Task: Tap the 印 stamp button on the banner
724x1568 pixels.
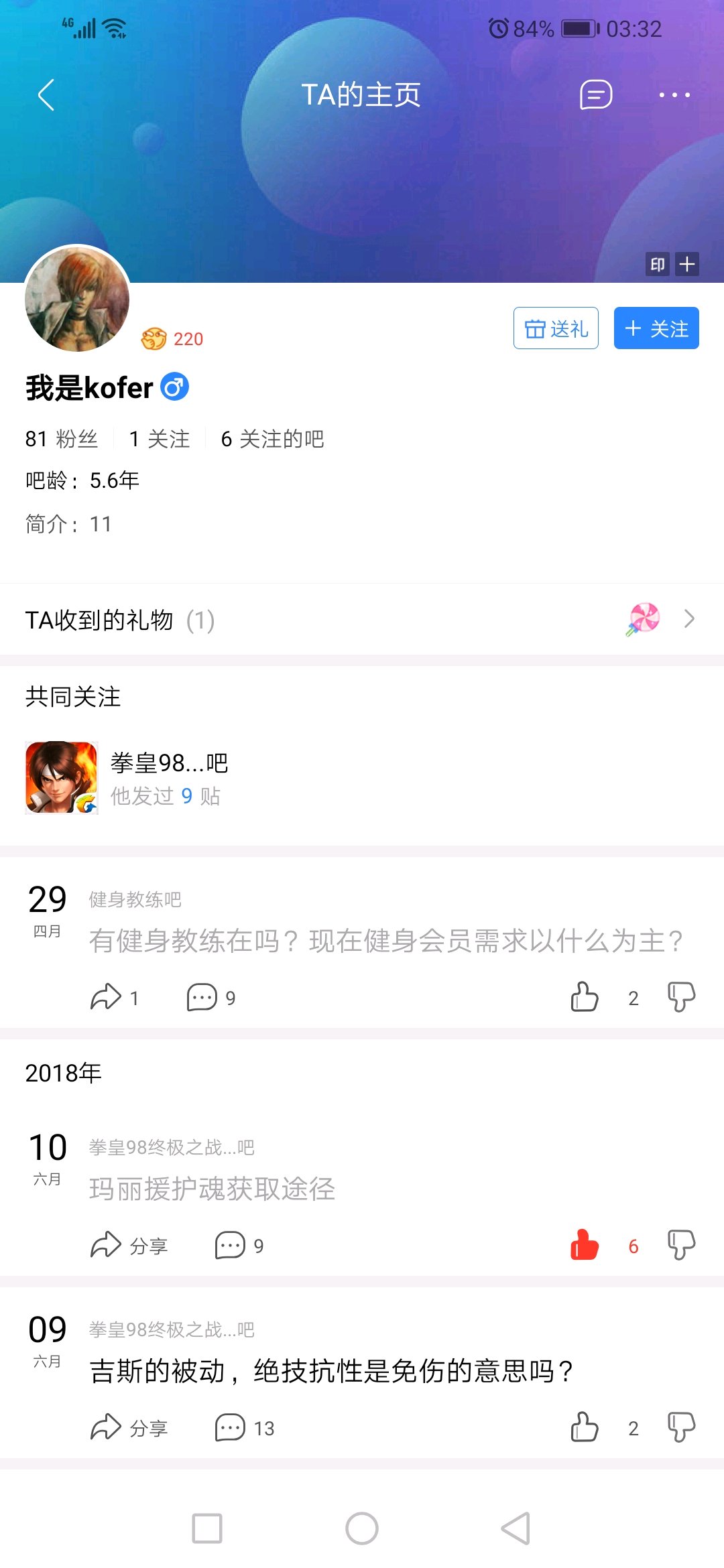Action: tap(658, 264)
